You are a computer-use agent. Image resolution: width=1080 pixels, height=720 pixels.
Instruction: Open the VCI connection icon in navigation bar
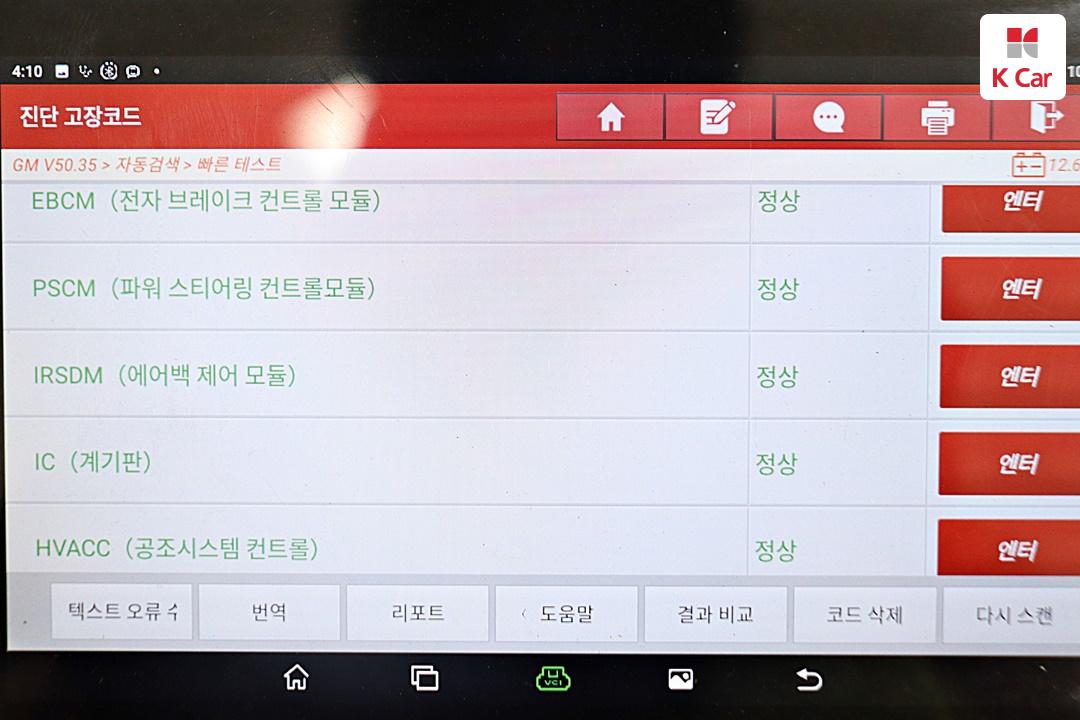click(x=553, y=678)
